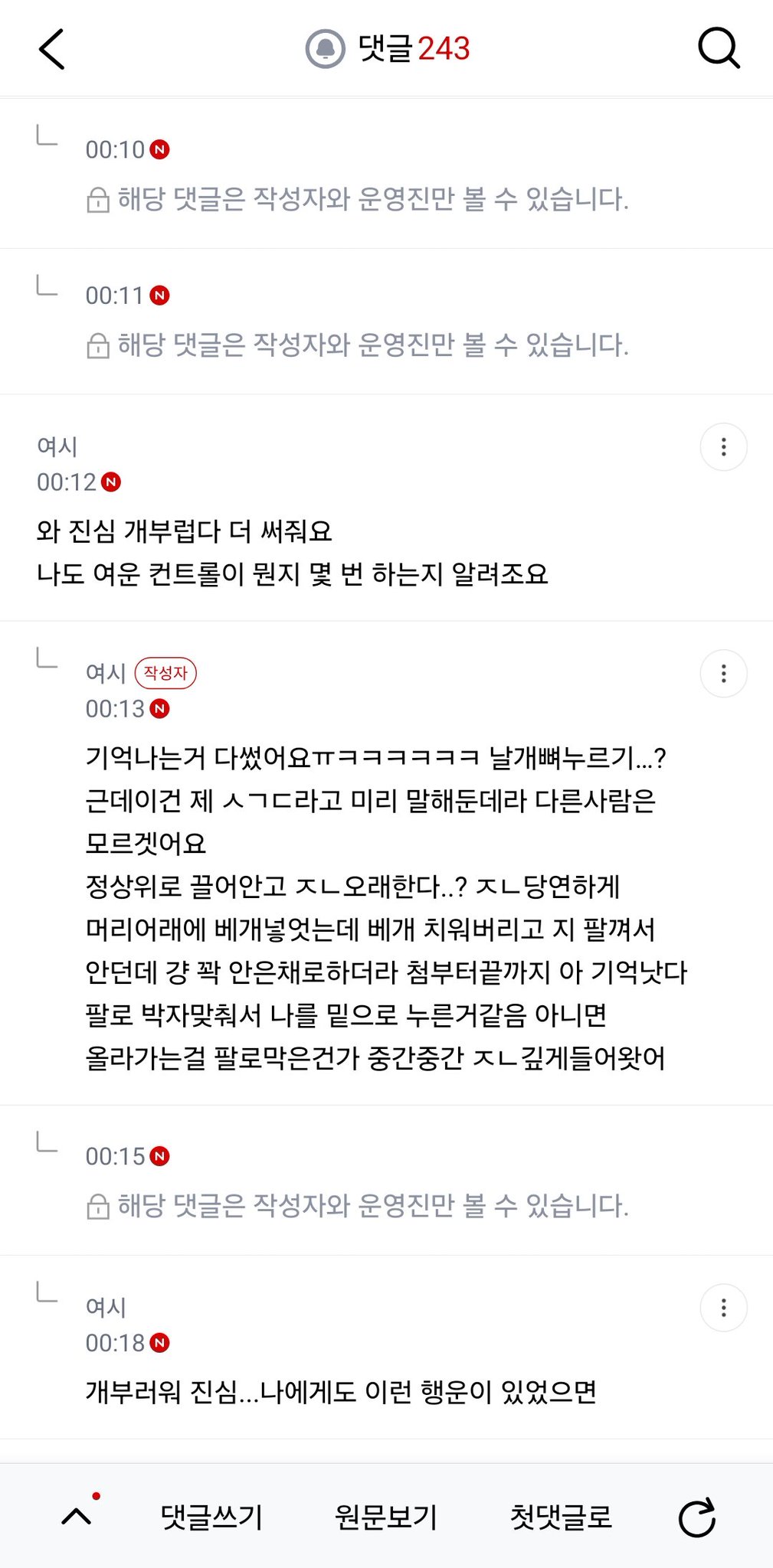Viewport: 773px width, 1568px height.
Task: Jump to first comment with 첫댓글로
Action: tap(561, 1517)
